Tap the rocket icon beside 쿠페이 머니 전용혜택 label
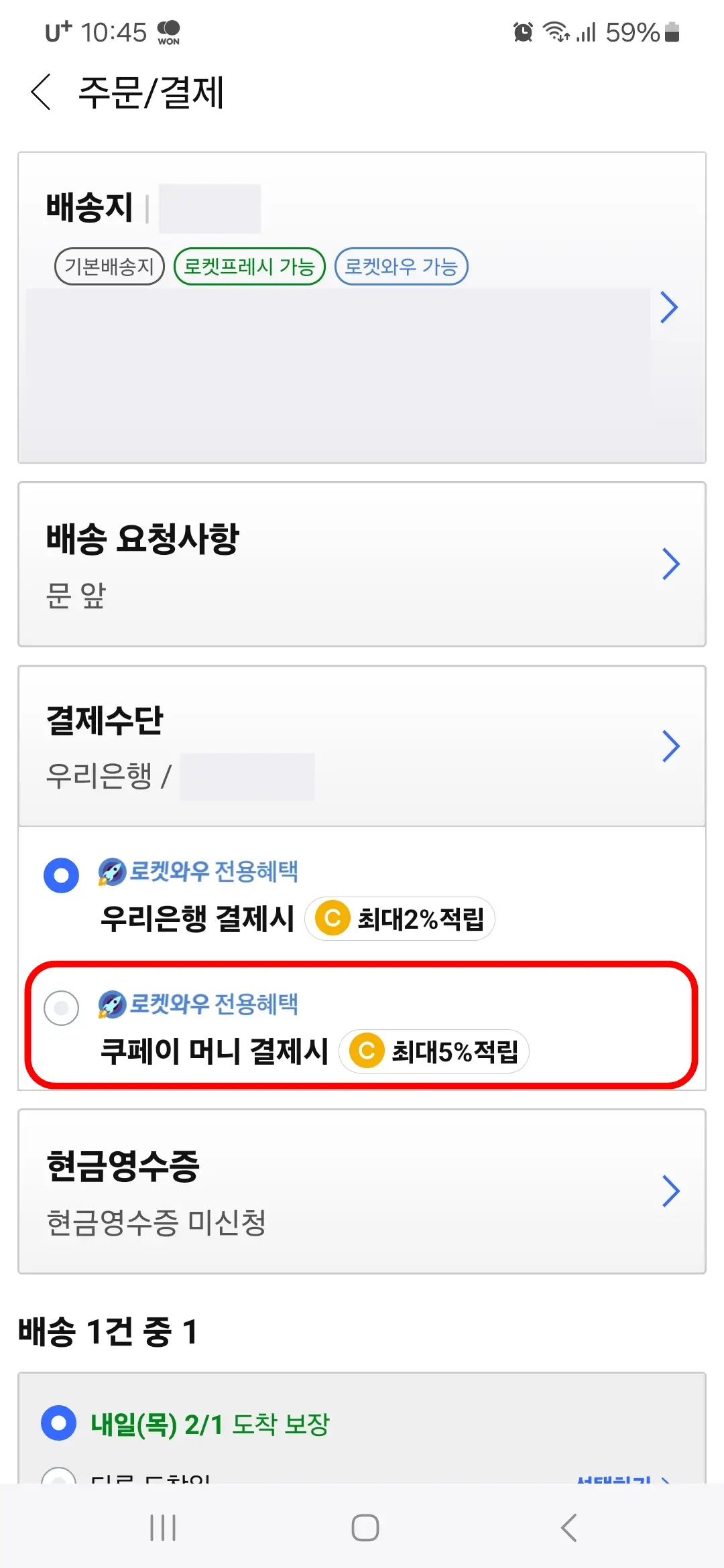The height and width of the screenshot is (1568, 724). (111, 1004)
